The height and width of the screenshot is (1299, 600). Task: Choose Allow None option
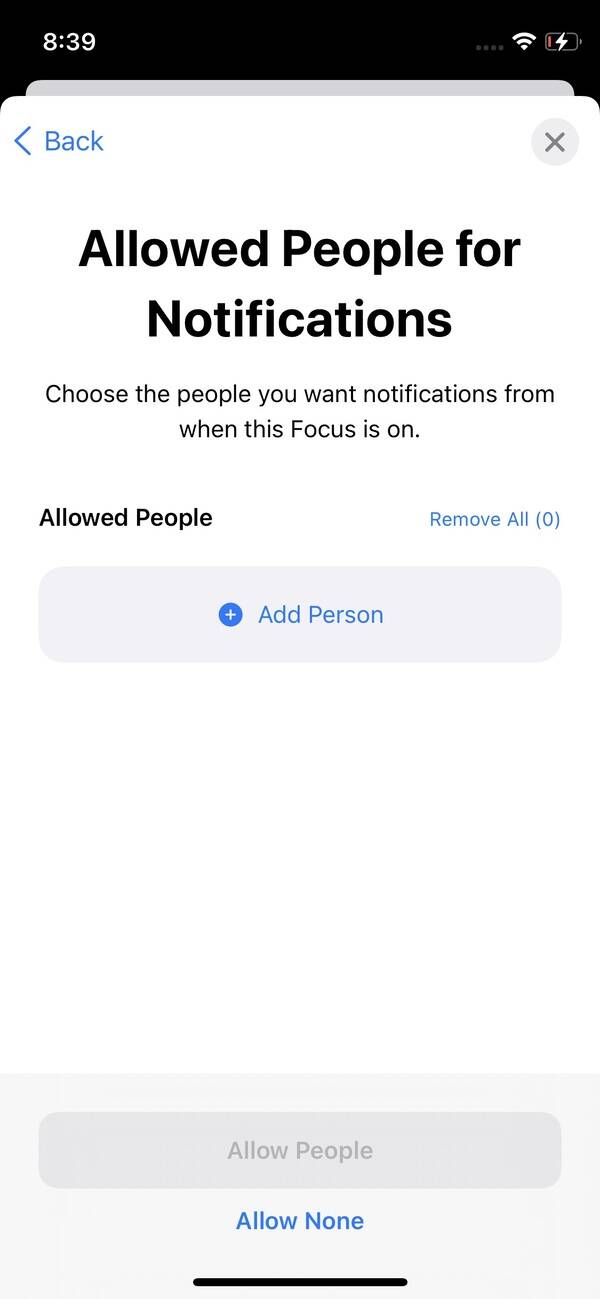[x=300, y=1221]
